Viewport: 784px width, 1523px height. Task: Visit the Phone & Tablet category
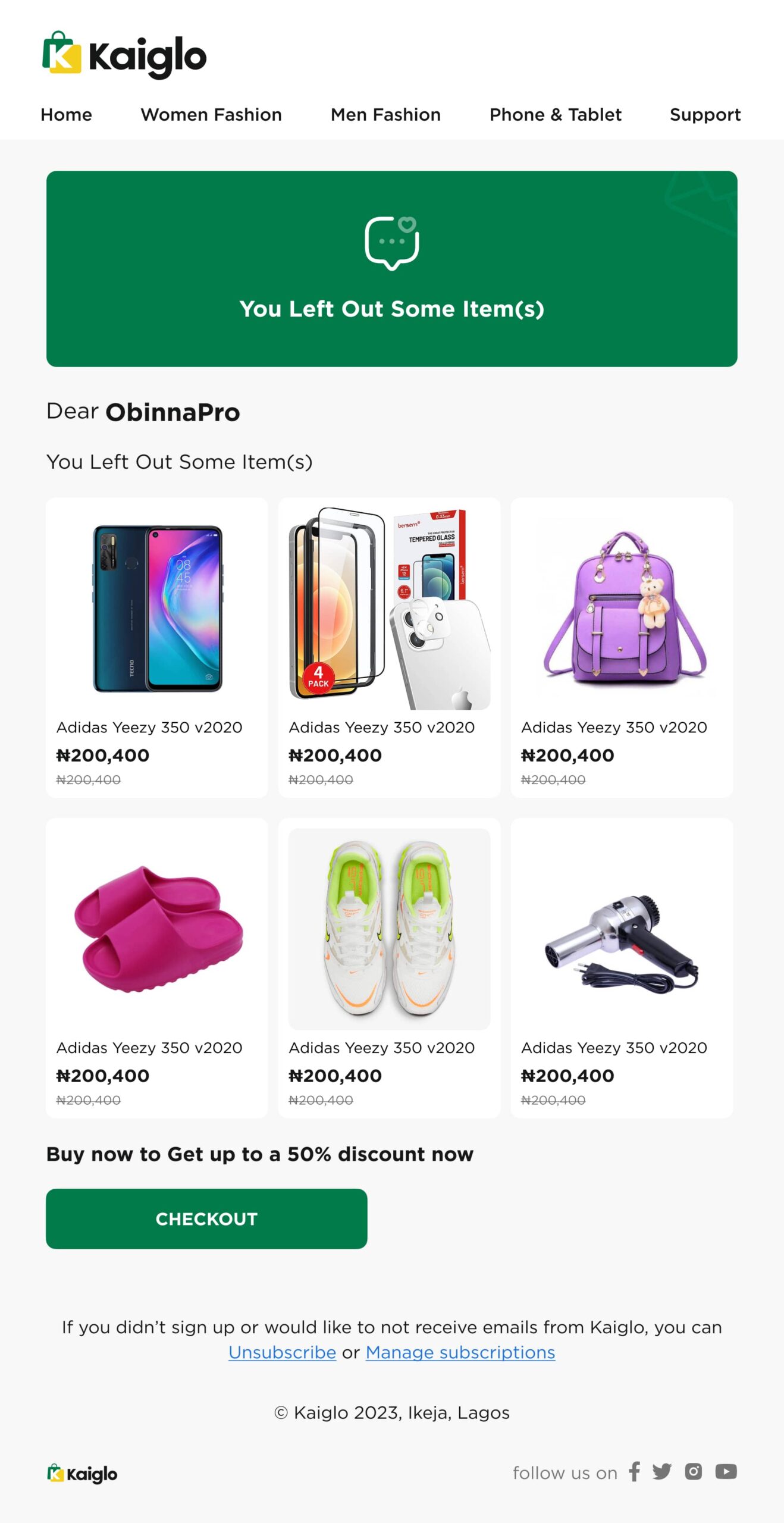tap(555, 114)
